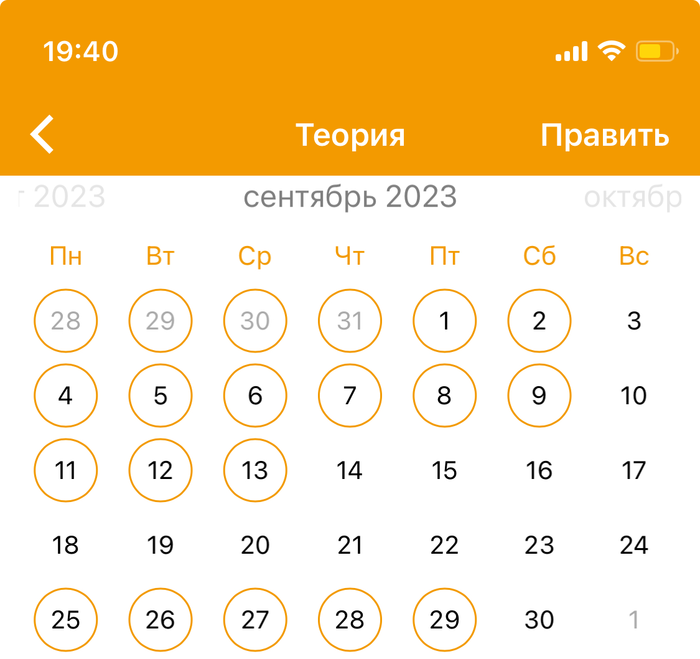Choose the greyed-out August 28 date
Viewport: 700px width, 659px height.
click(x=66, y=321)
